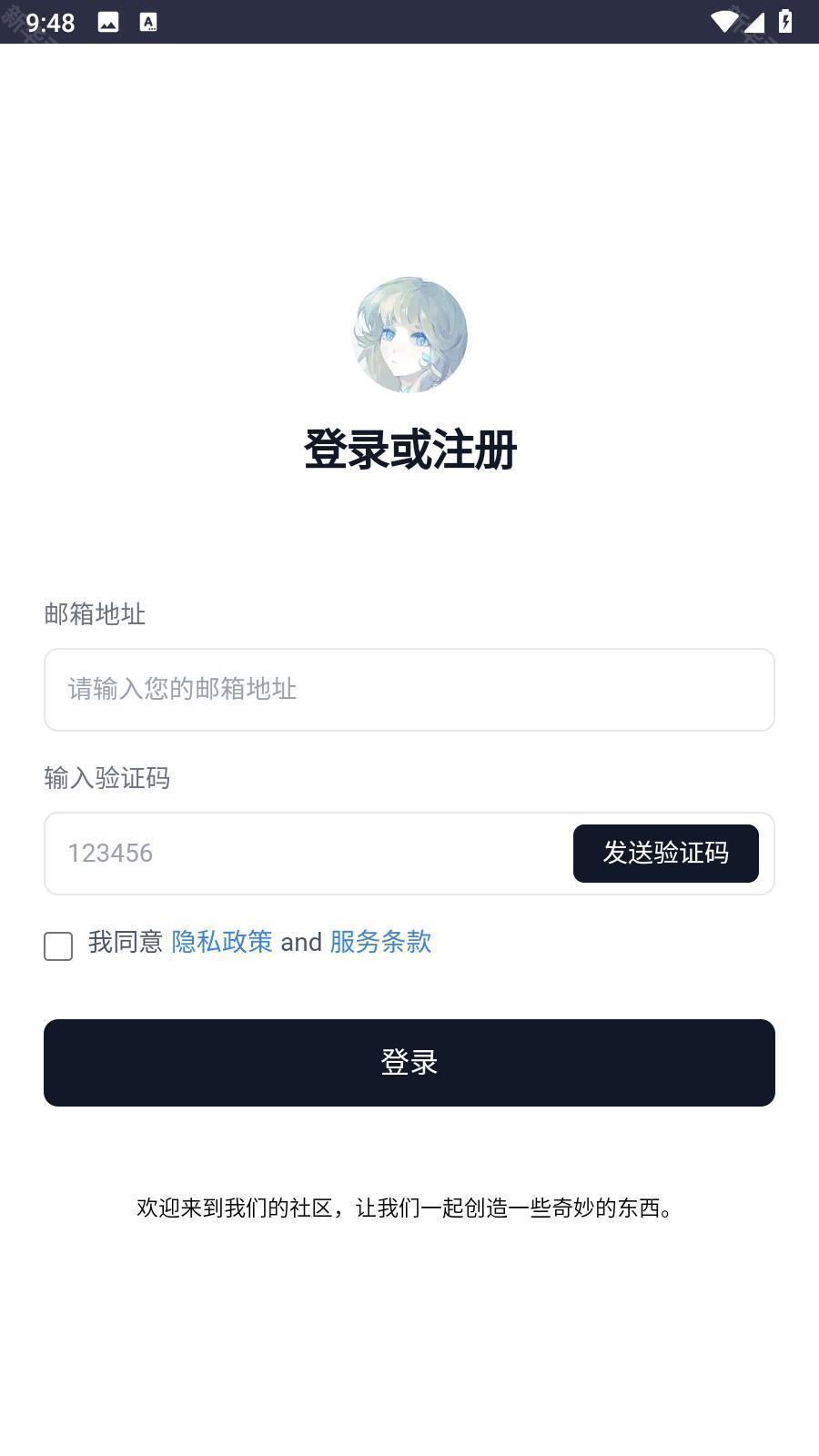Enable the 我同意 agreement checkbox

pyautogui.click(x=57, y=946)
